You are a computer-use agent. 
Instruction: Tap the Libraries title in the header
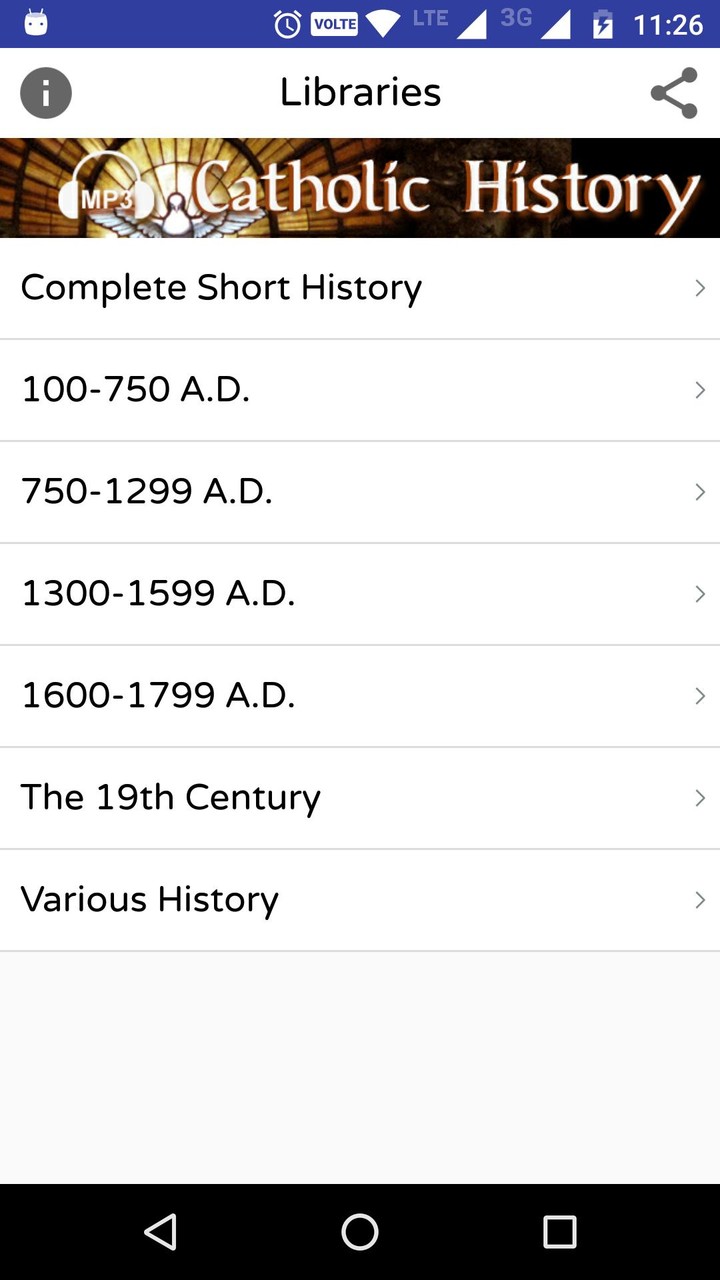coord(360,92)
